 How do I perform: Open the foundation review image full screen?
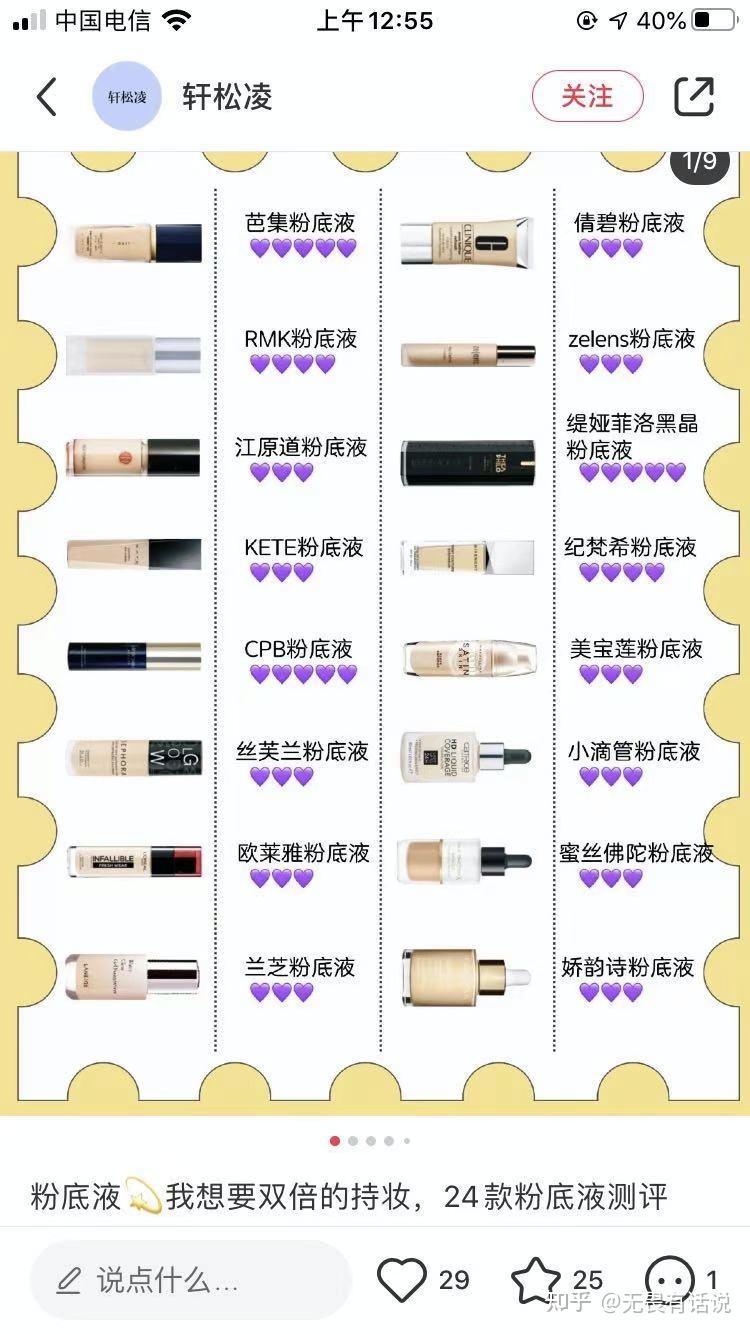coord(375,630)
